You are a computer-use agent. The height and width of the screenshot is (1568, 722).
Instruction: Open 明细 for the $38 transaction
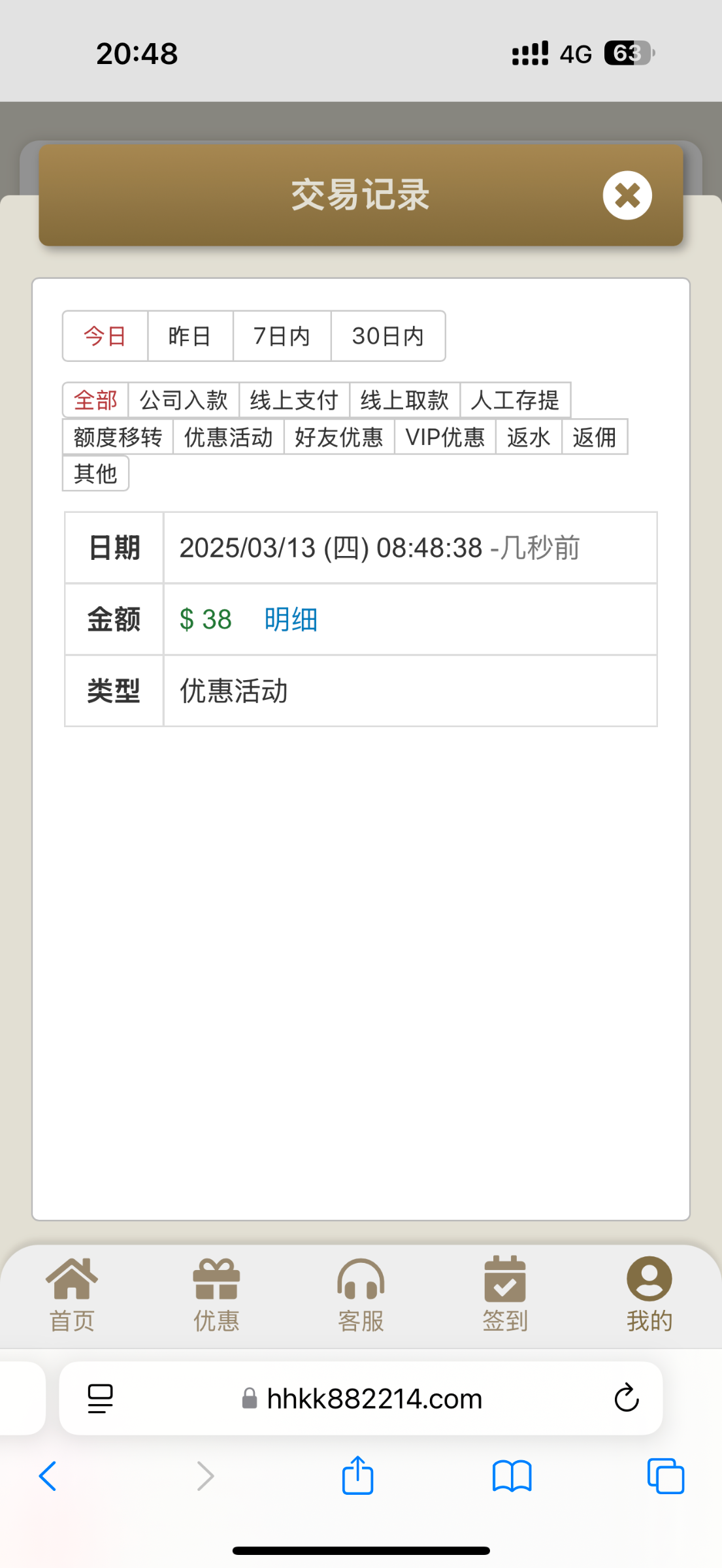click(x=291, y=619)
